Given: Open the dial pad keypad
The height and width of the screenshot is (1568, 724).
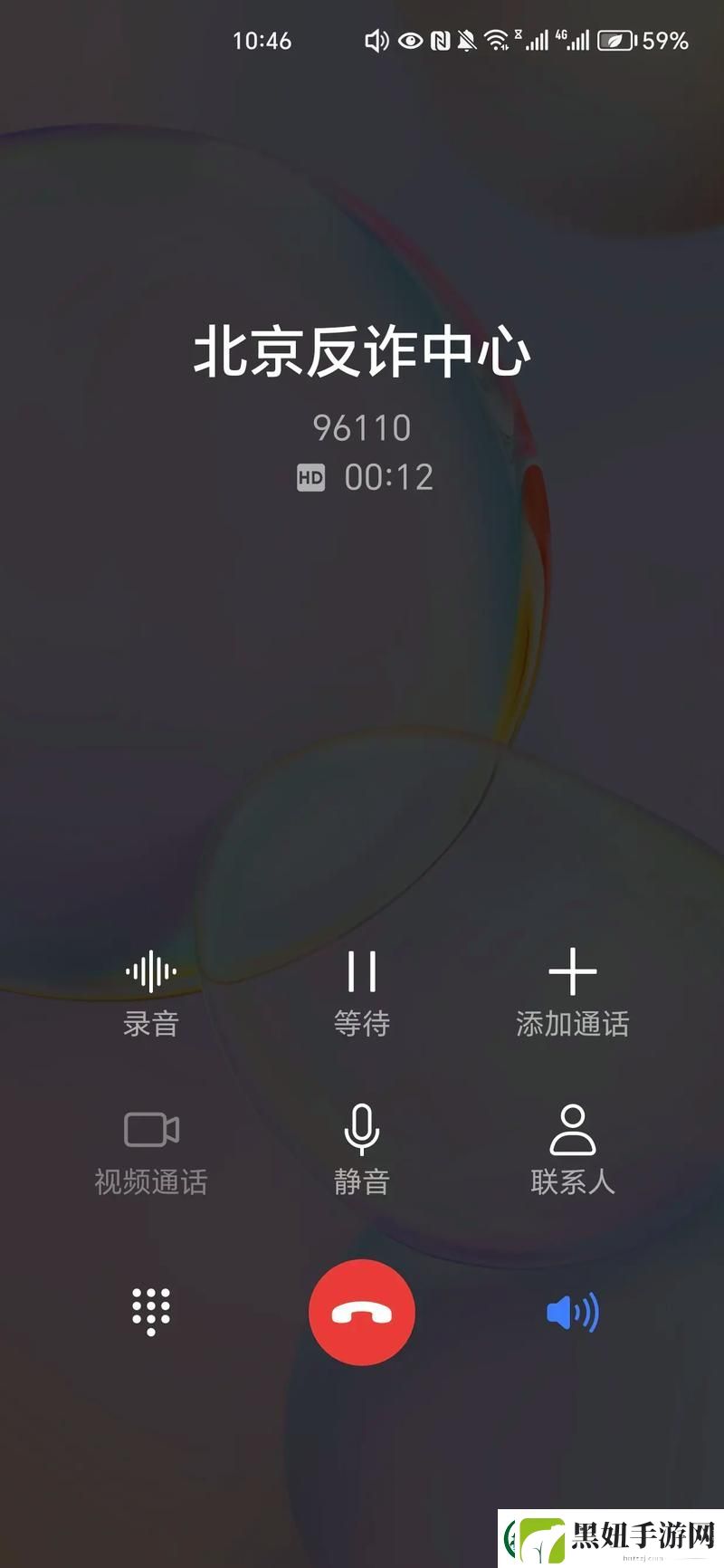Looking at the screenshot, I should 151,1311.
